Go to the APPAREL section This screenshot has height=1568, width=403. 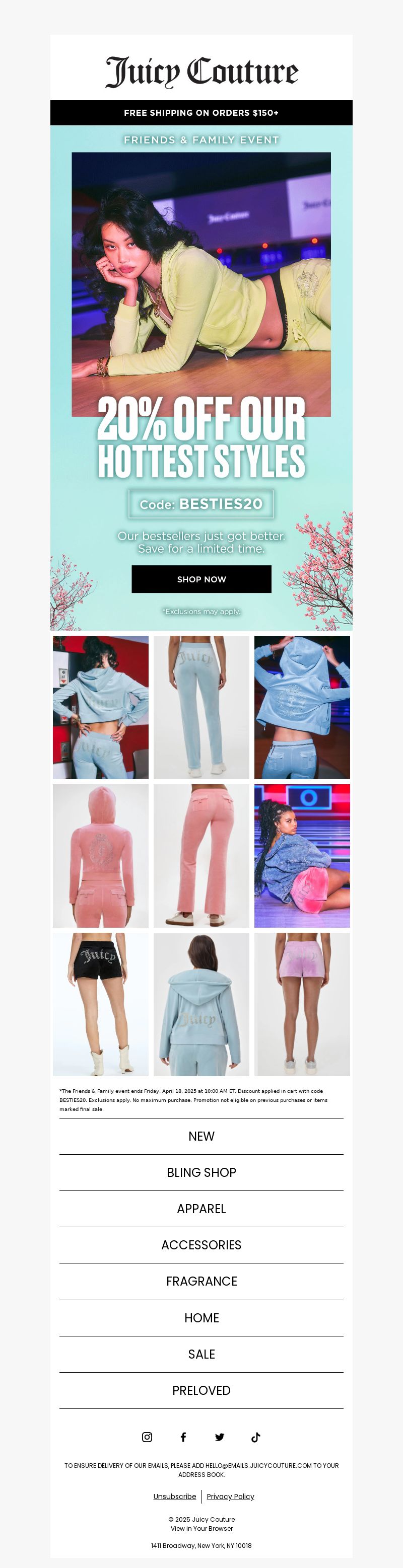(x=201, y=1208)
